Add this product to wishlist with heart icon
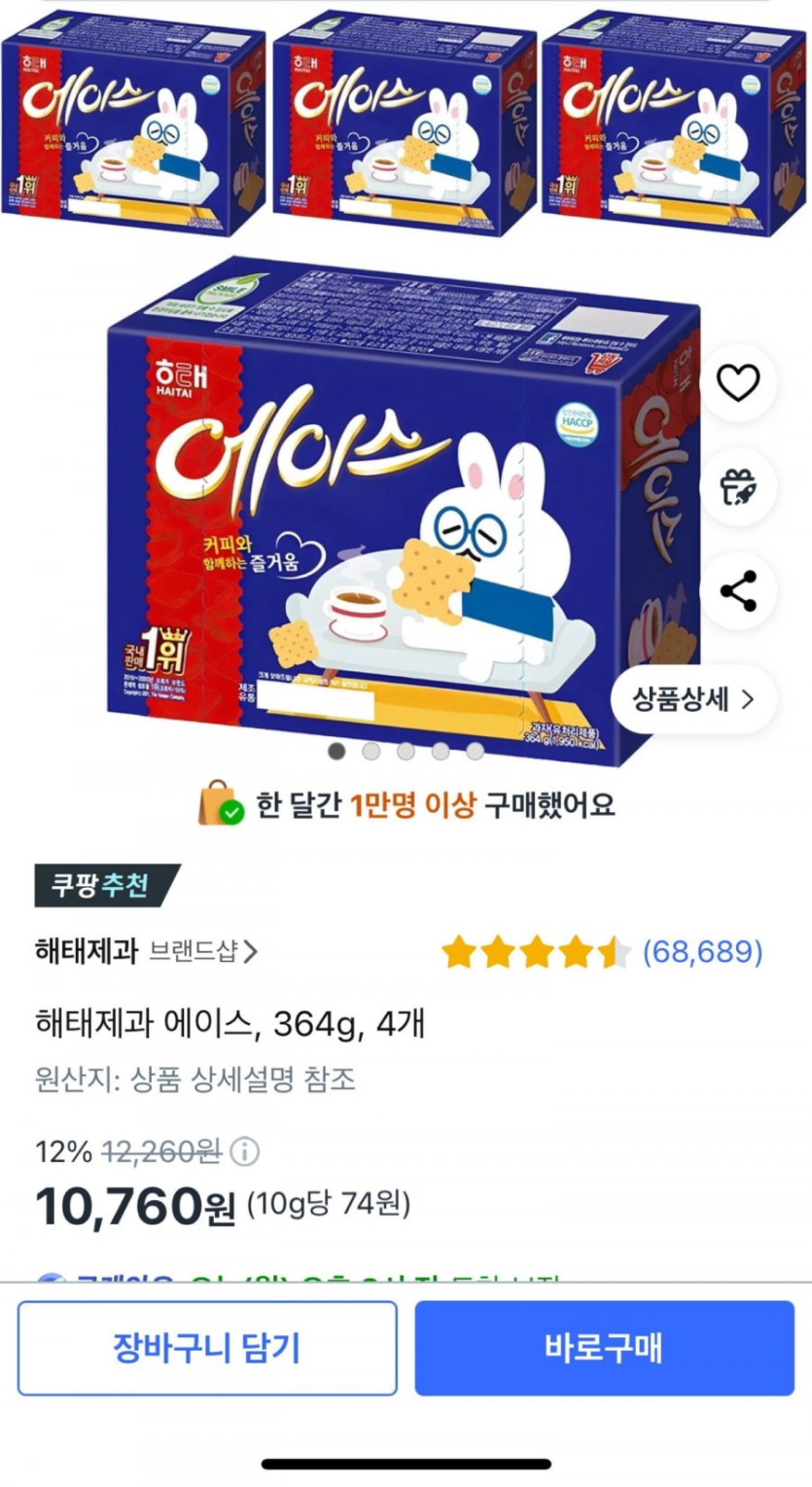812x1487 pixels. pos(738,383)
